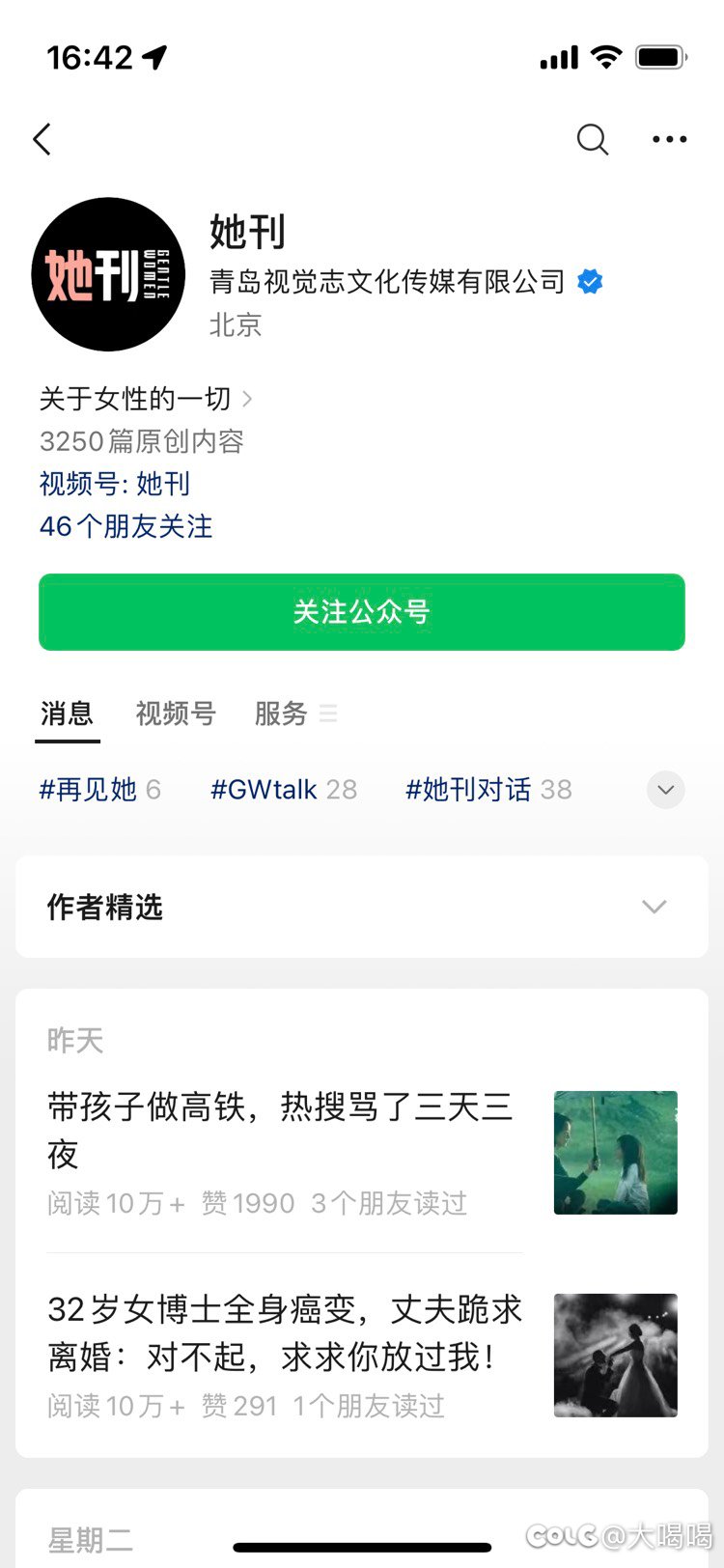Expand the 作者精选 section
Screen dimensions: 724x1568
[362, 907]
